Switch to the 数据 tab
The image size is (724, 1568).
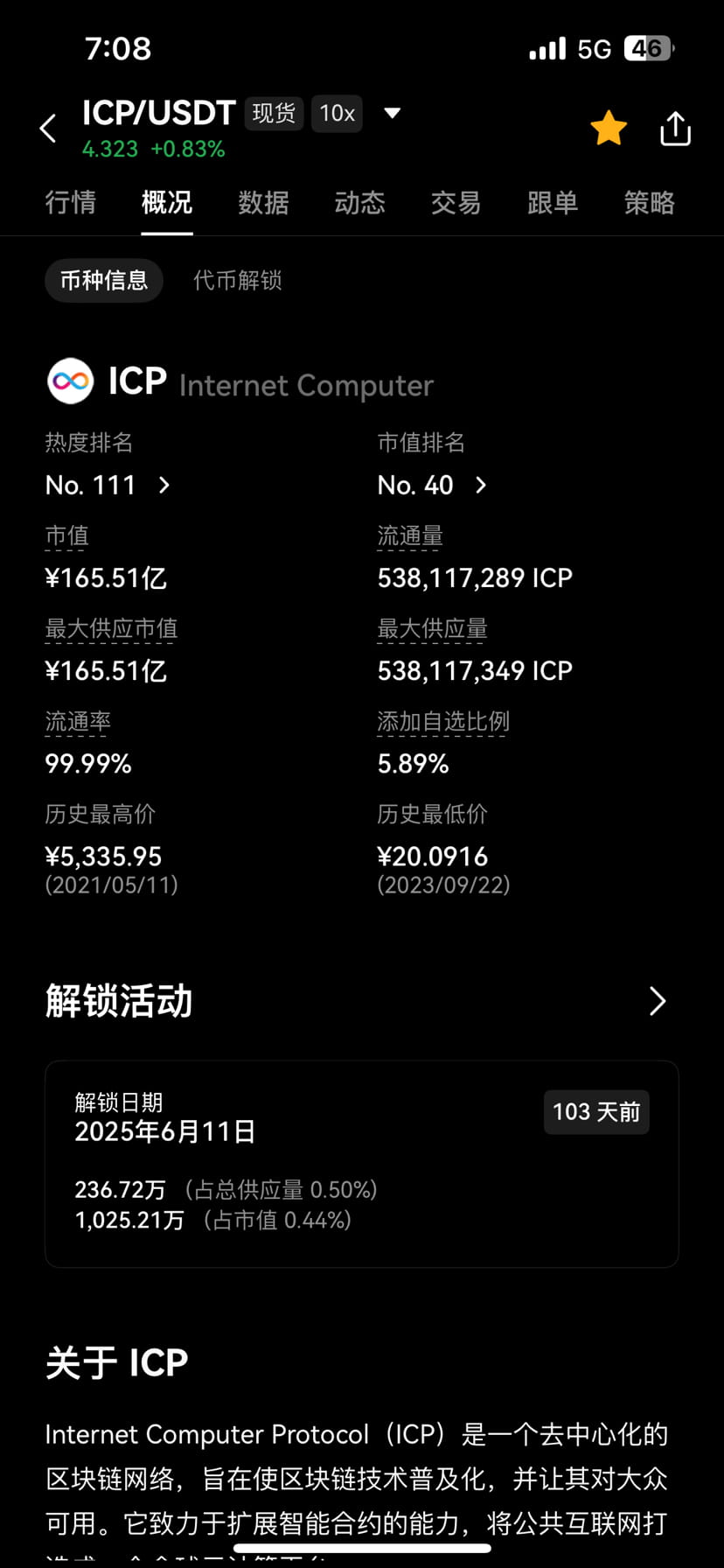(263, 203)
